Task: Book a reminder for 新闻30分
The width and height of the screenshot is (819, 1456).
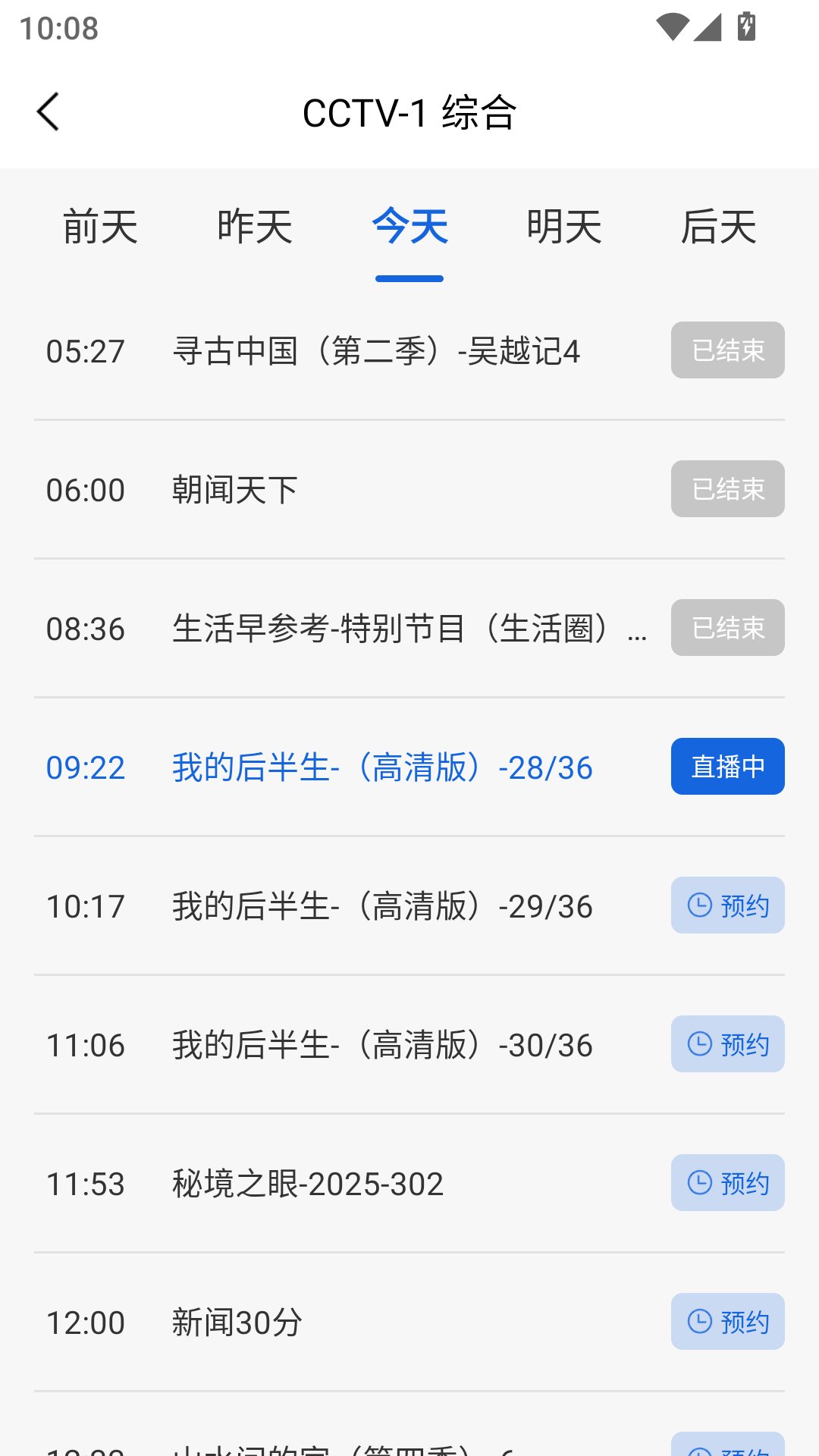Action: 727,1322
